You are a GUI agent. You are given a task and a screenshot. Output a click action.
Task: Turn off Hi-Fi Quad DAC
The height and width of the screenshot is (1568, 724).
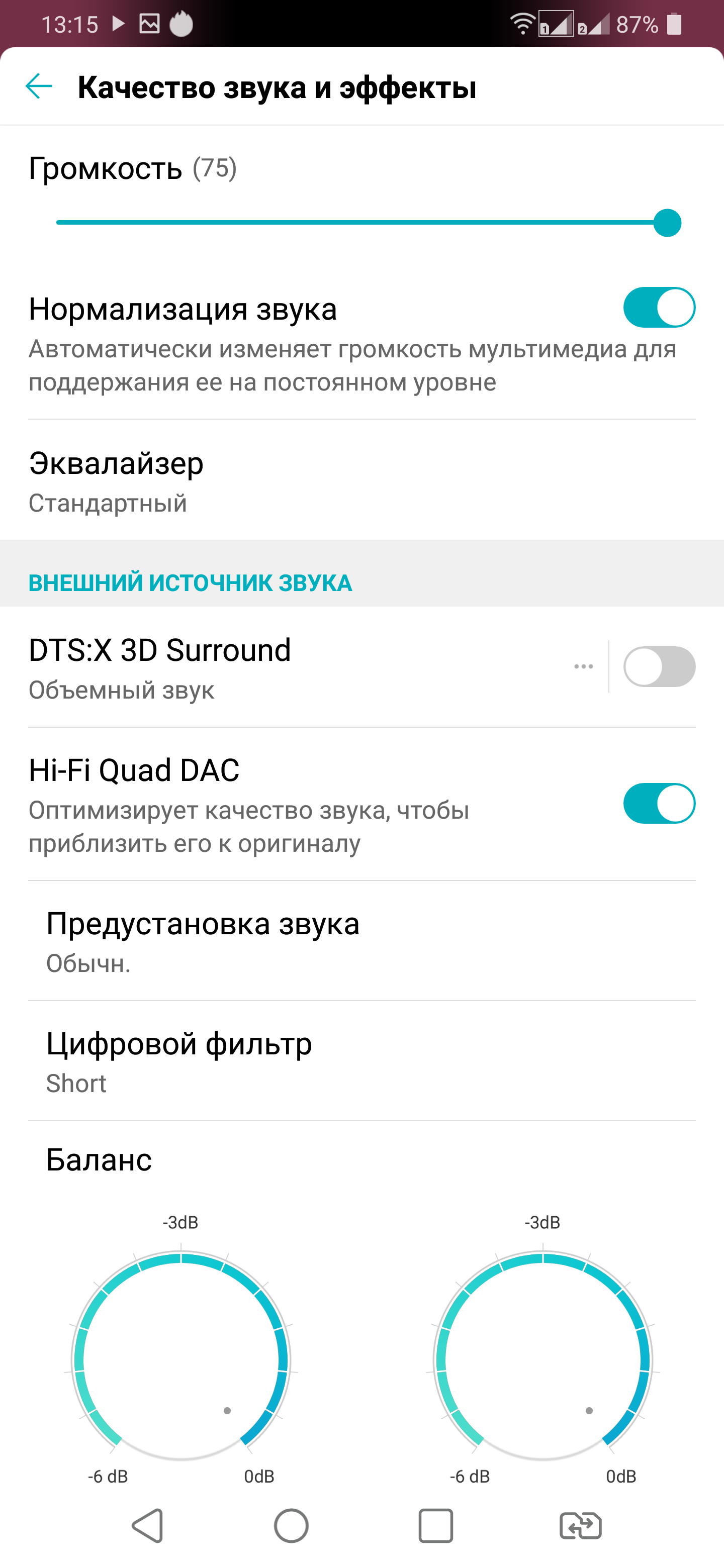[x=659, y=804]
